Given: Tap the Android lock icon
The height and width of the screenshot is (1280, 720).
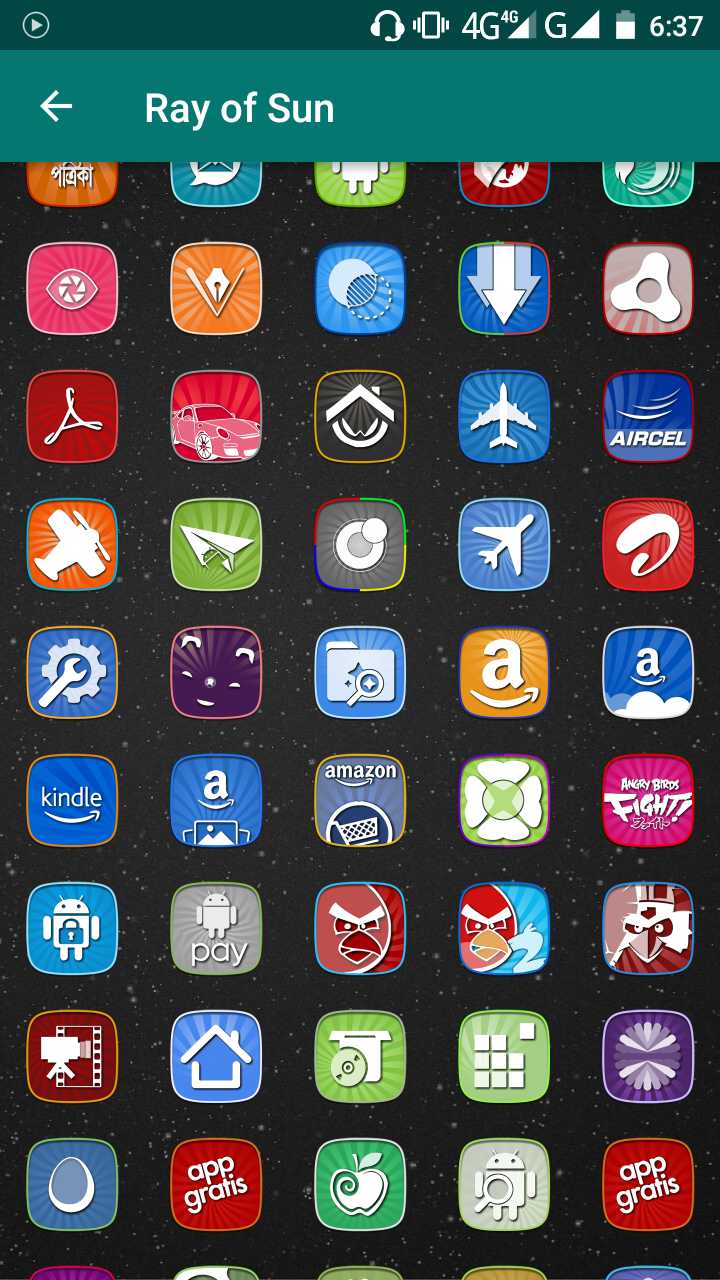Looking at the screenshot, I should click(x=72, y=928).
